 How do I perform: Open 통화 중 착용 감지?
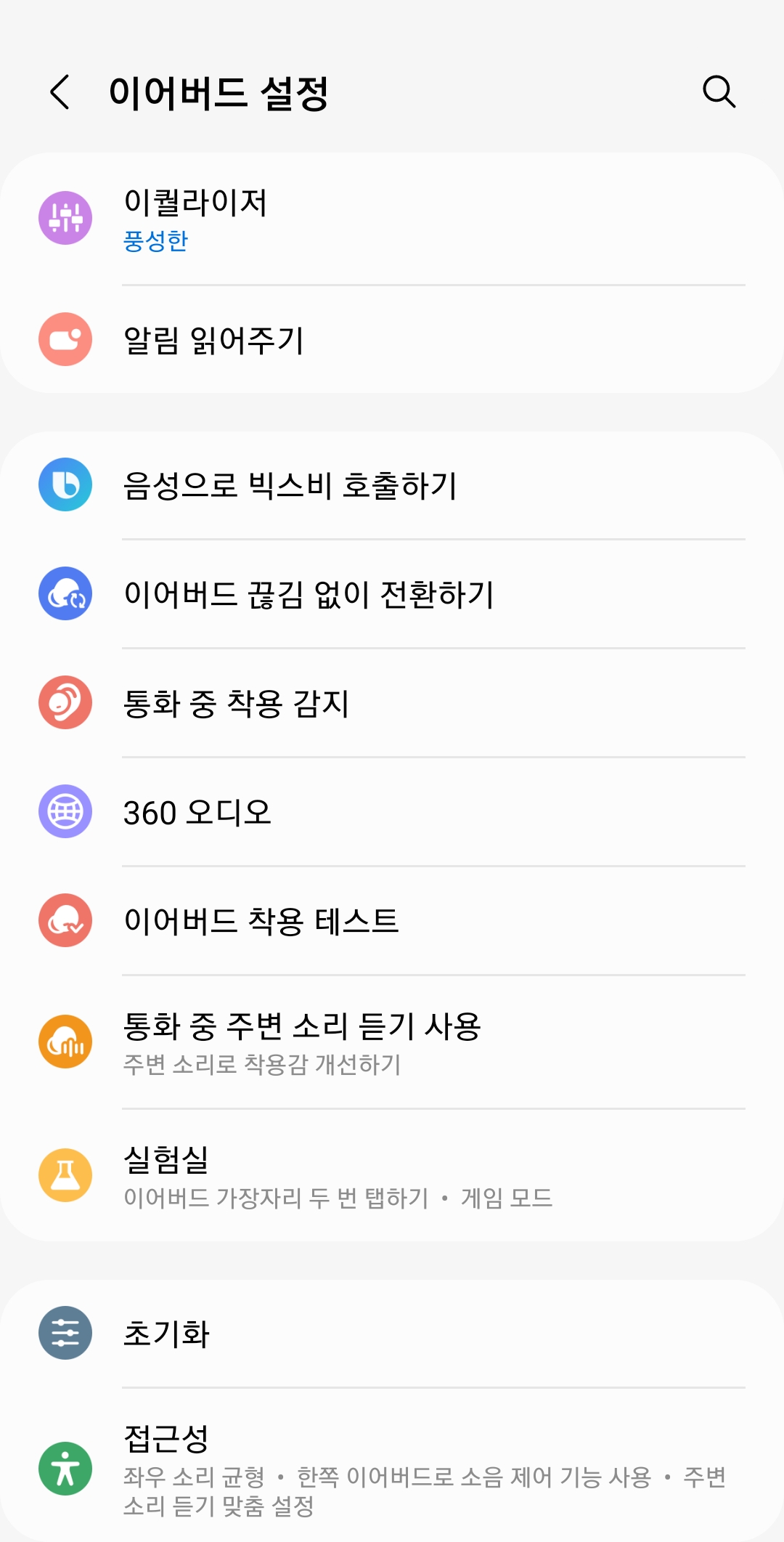(392, 703)
